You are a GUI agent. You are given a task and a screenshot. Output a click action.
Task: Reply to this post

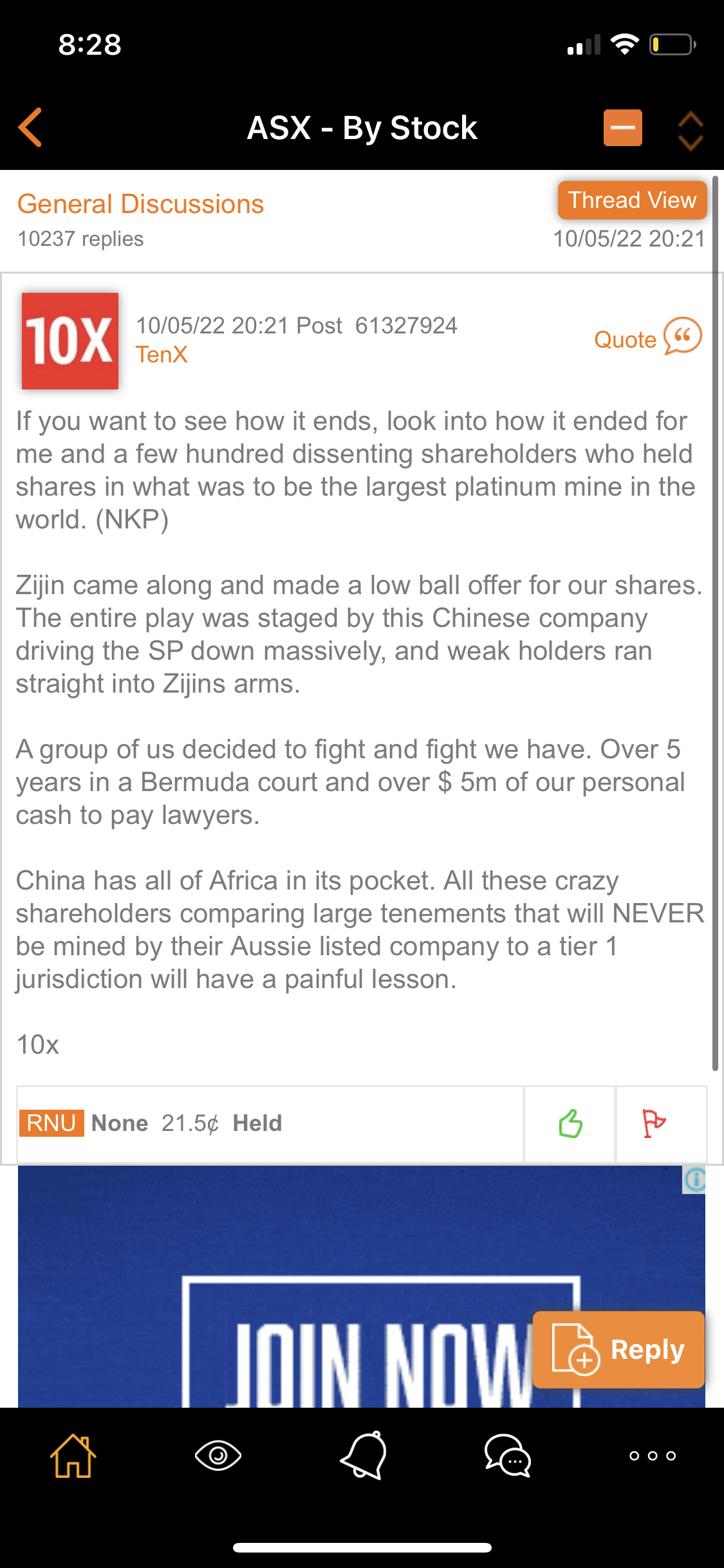(x=619, y=1349)
